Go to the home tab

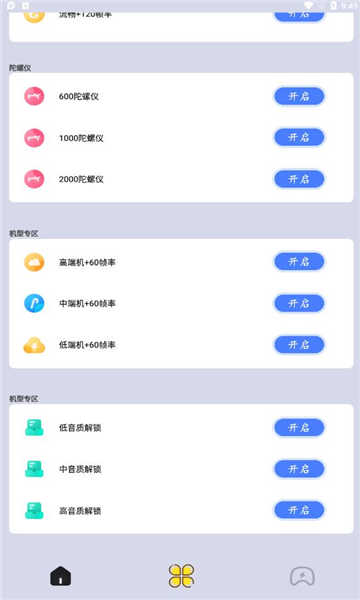(60, 576)
